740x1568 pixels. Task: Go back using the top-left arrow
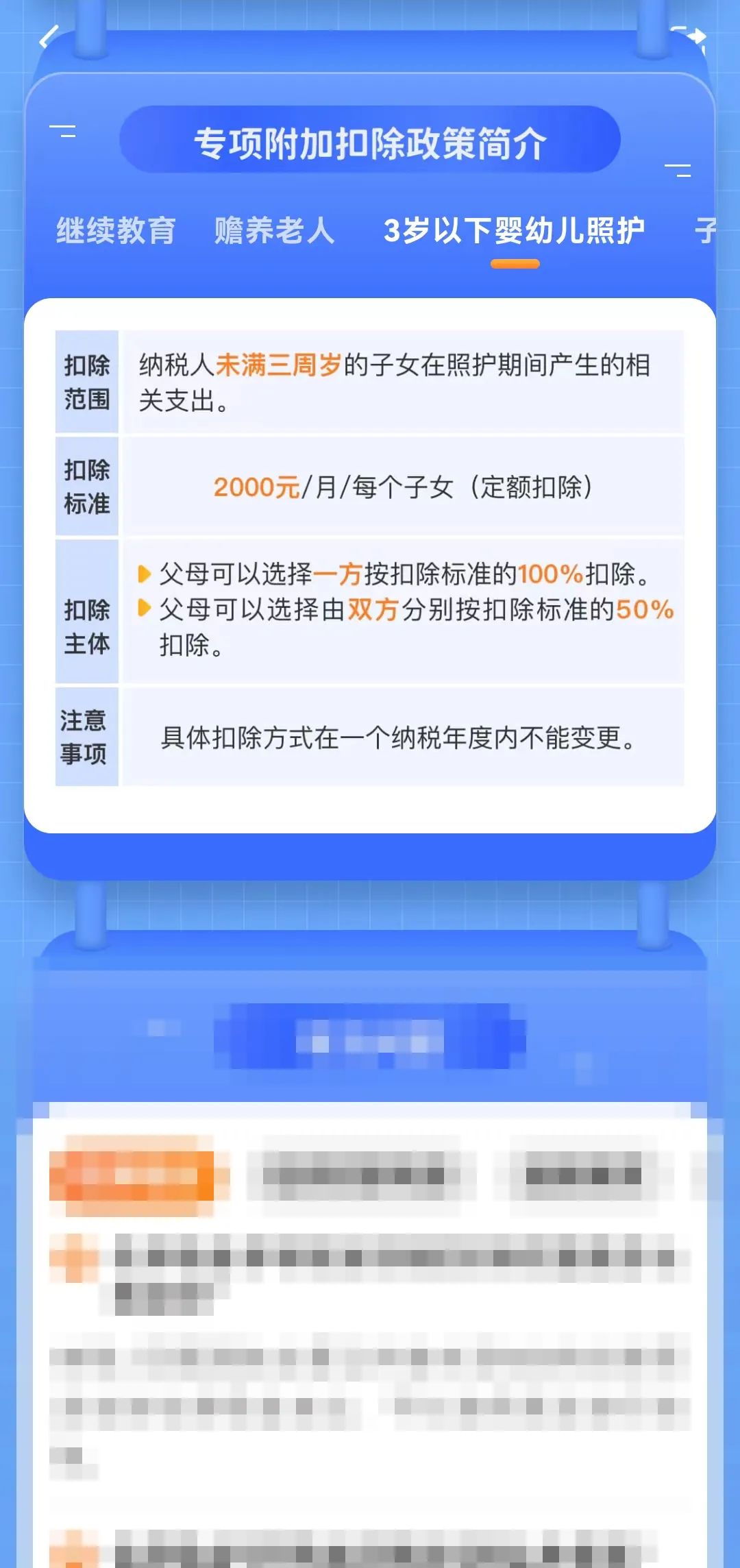[x=49, y=37]
